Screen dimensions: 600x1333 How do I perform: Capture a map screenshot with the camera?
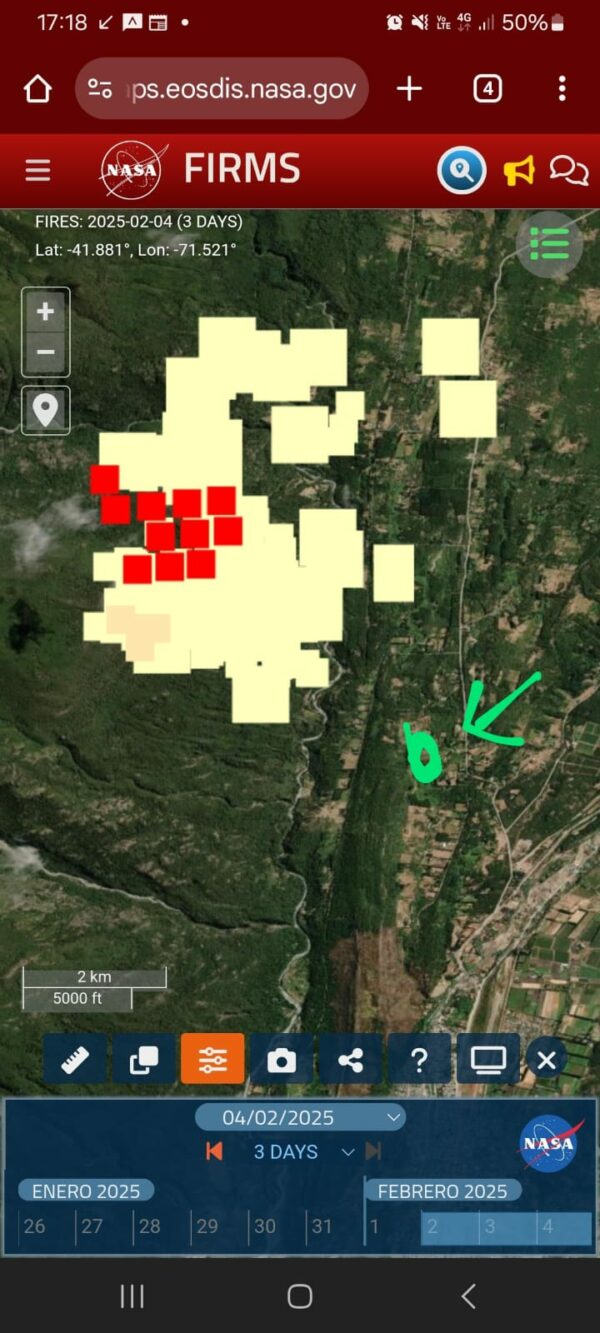(281, 1060)
